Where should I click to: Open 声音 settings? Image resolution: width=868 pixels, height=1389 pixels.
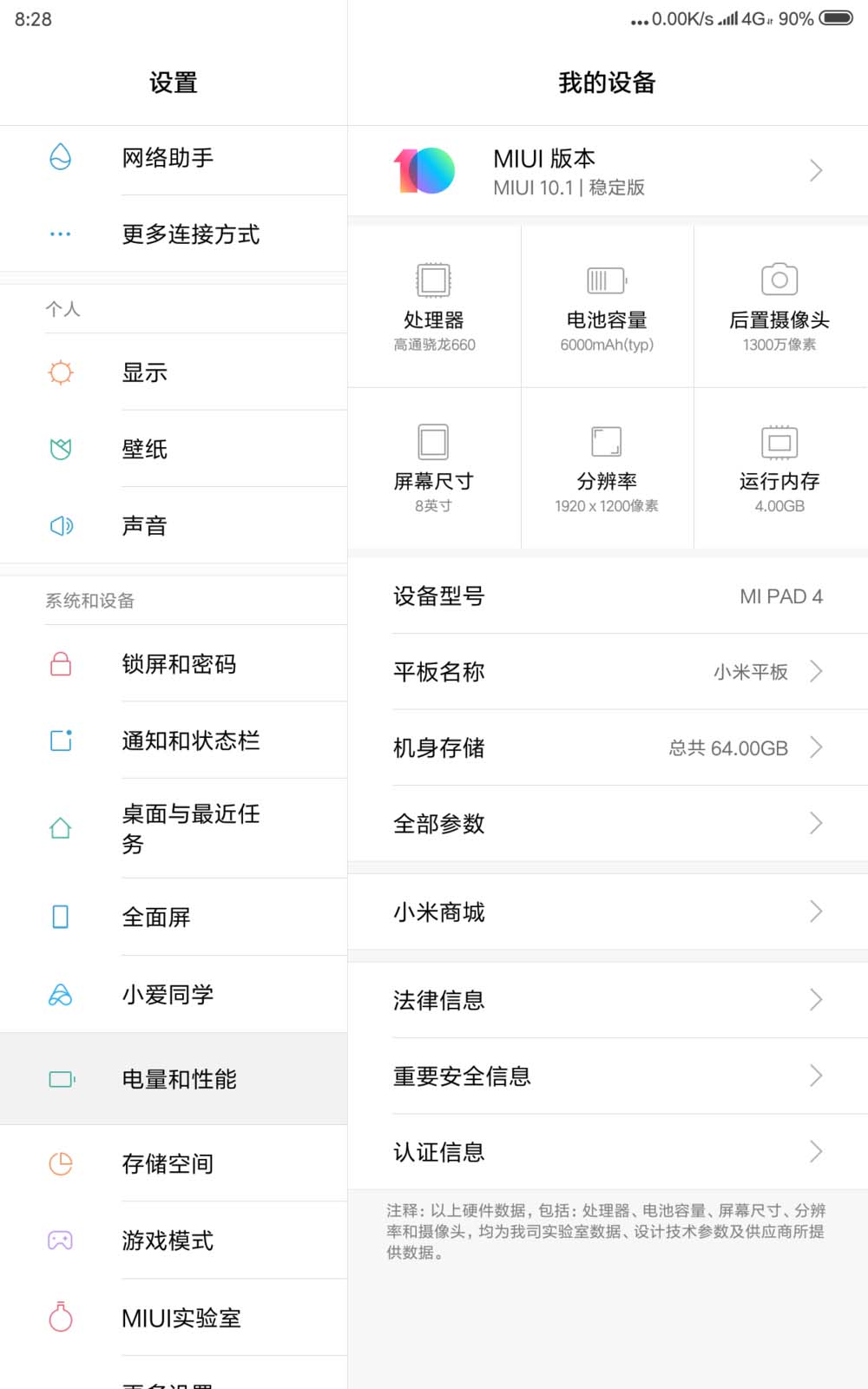tap(174, 526)
